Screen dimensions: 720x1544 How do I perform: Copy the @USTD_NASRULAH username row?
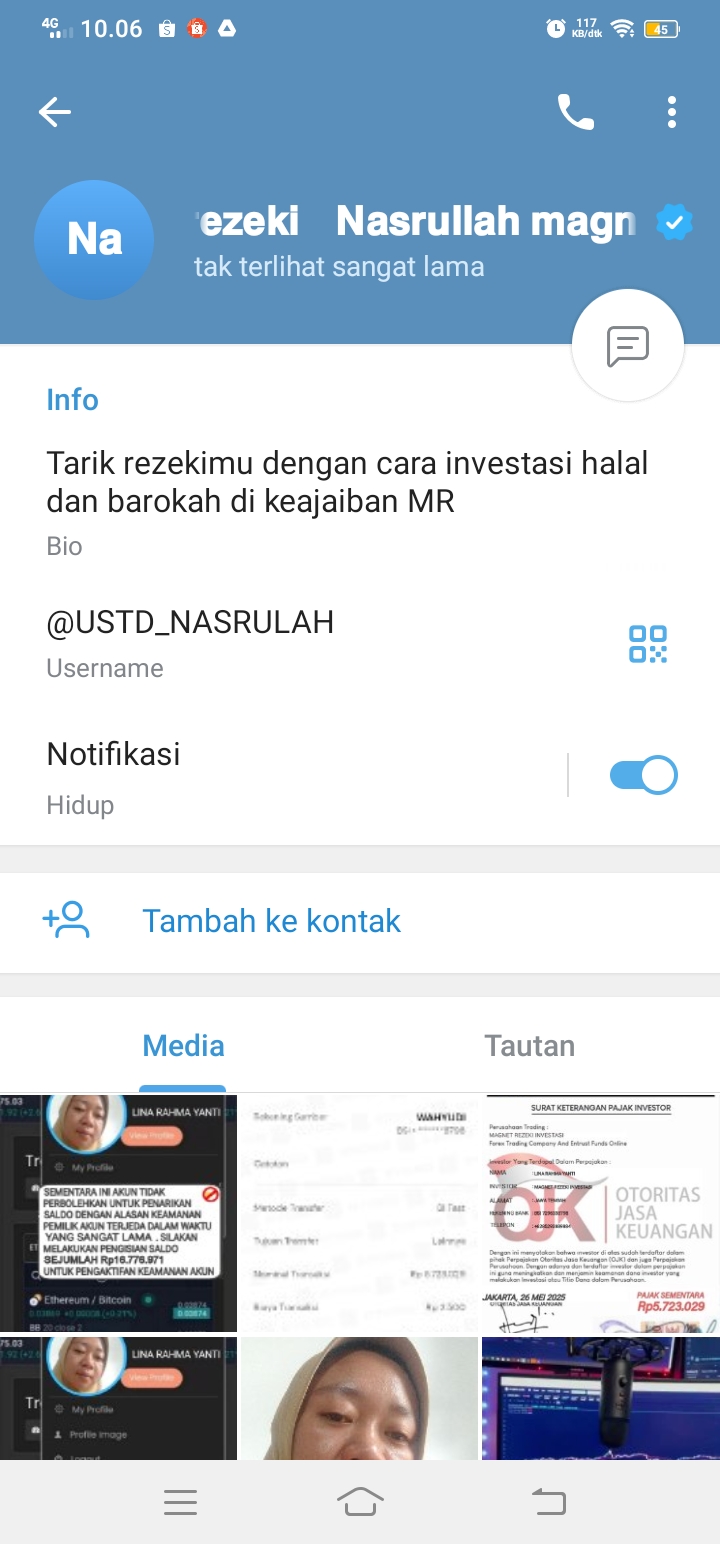[190, 640]
